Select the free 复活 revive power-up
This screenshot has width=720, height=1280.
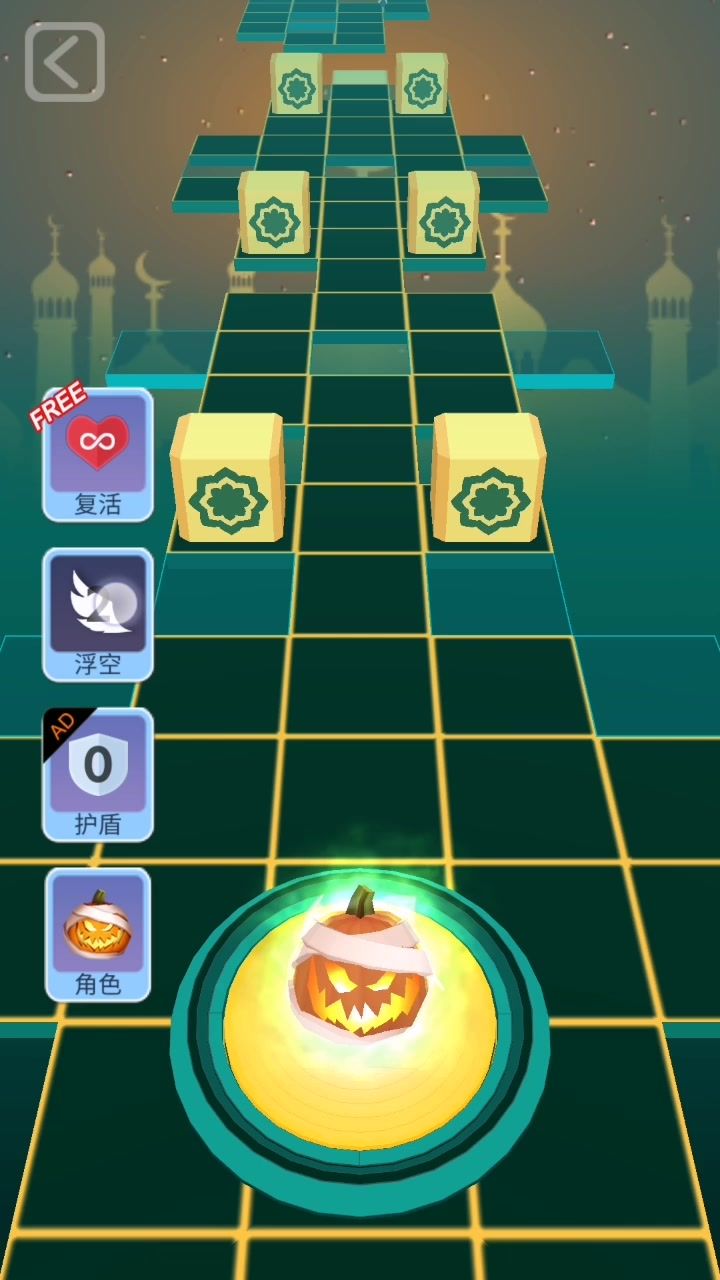click(98, 455)
